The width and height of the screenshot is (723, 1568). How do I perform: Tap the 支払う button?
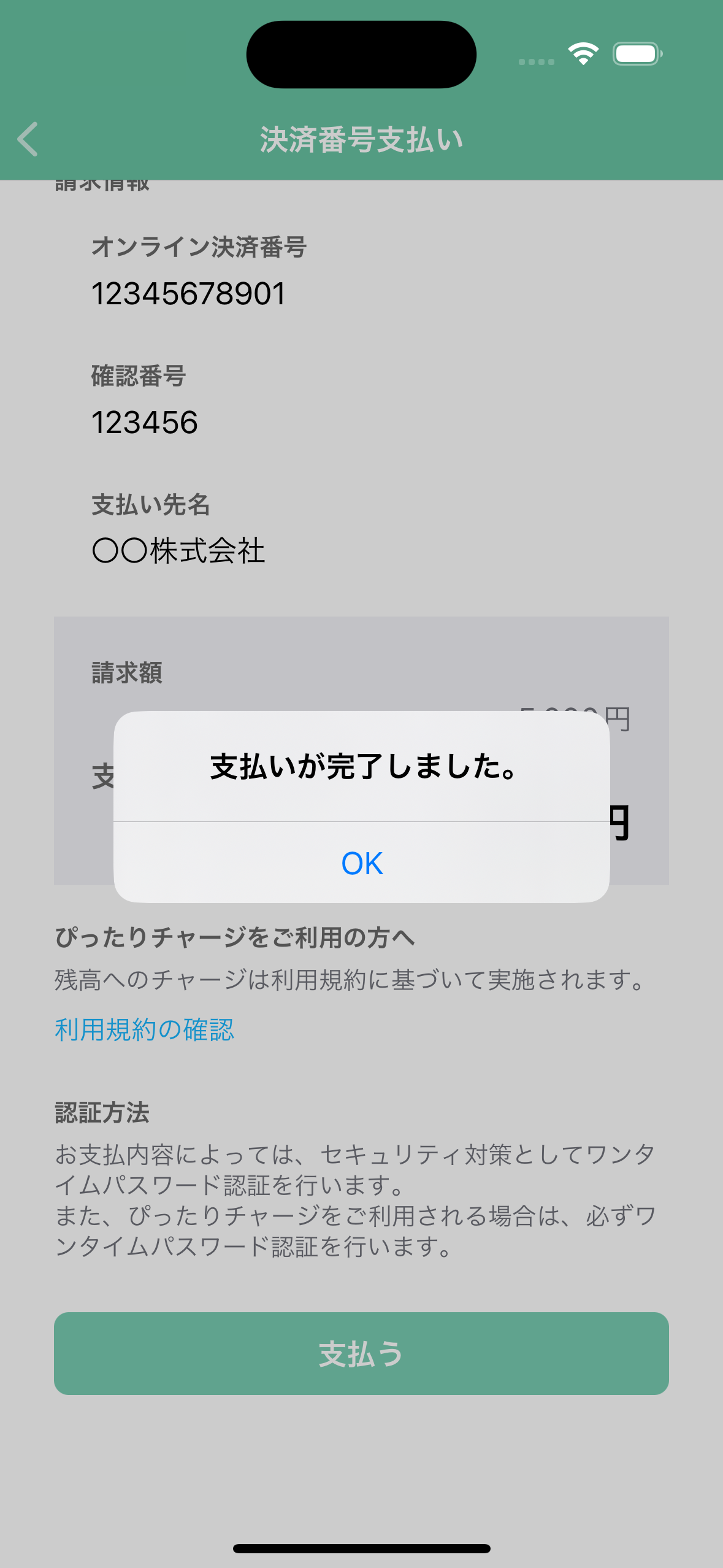361,1353
